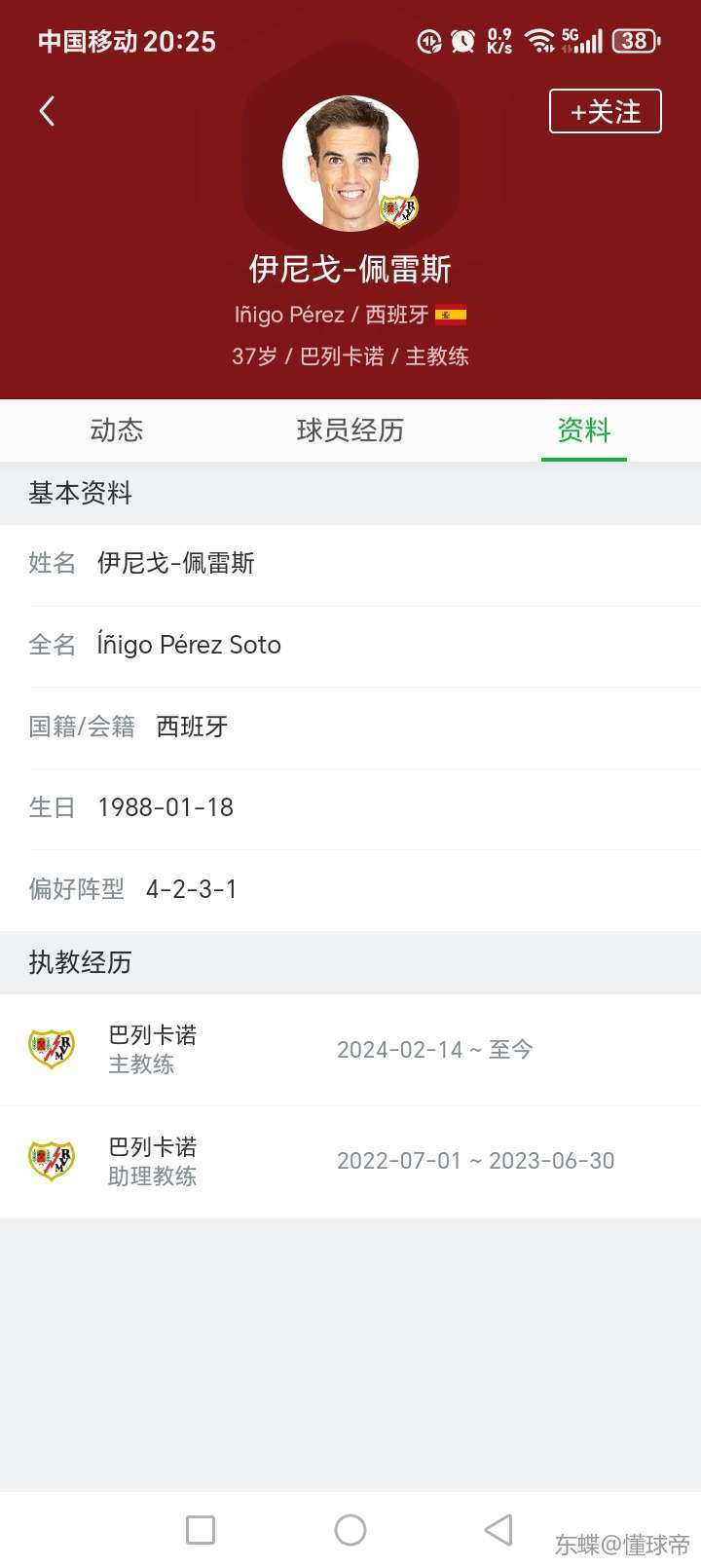The image size is (701, 1568).
Task: Follow the coach with +关注 button
Action: click(x=605, y=112)
